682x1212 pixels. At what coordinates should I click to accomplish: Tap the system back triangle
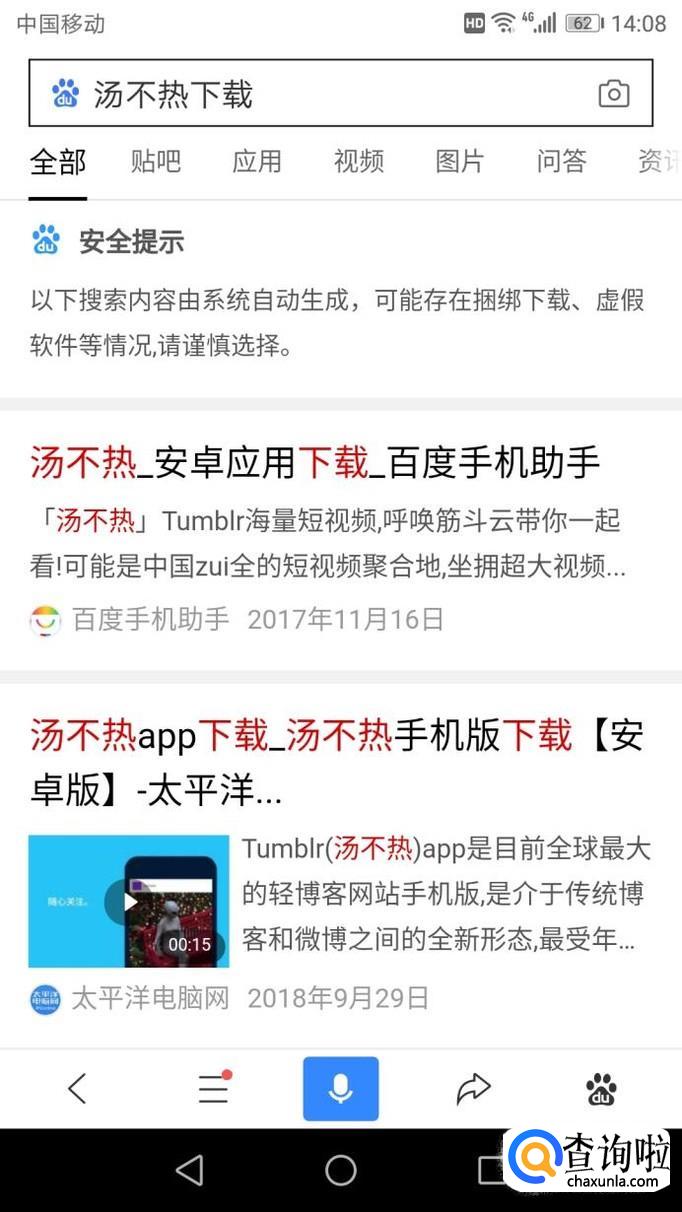(189, 1170)
